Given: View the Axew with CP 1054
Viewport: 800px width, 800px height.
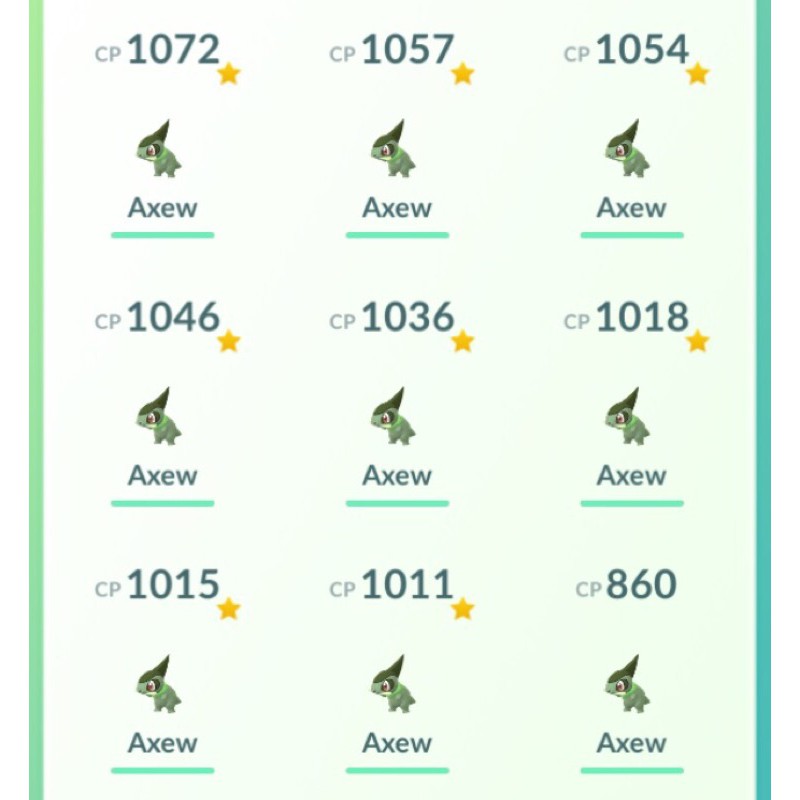Looking at the screenshot, I should click(x=630, y=150).
